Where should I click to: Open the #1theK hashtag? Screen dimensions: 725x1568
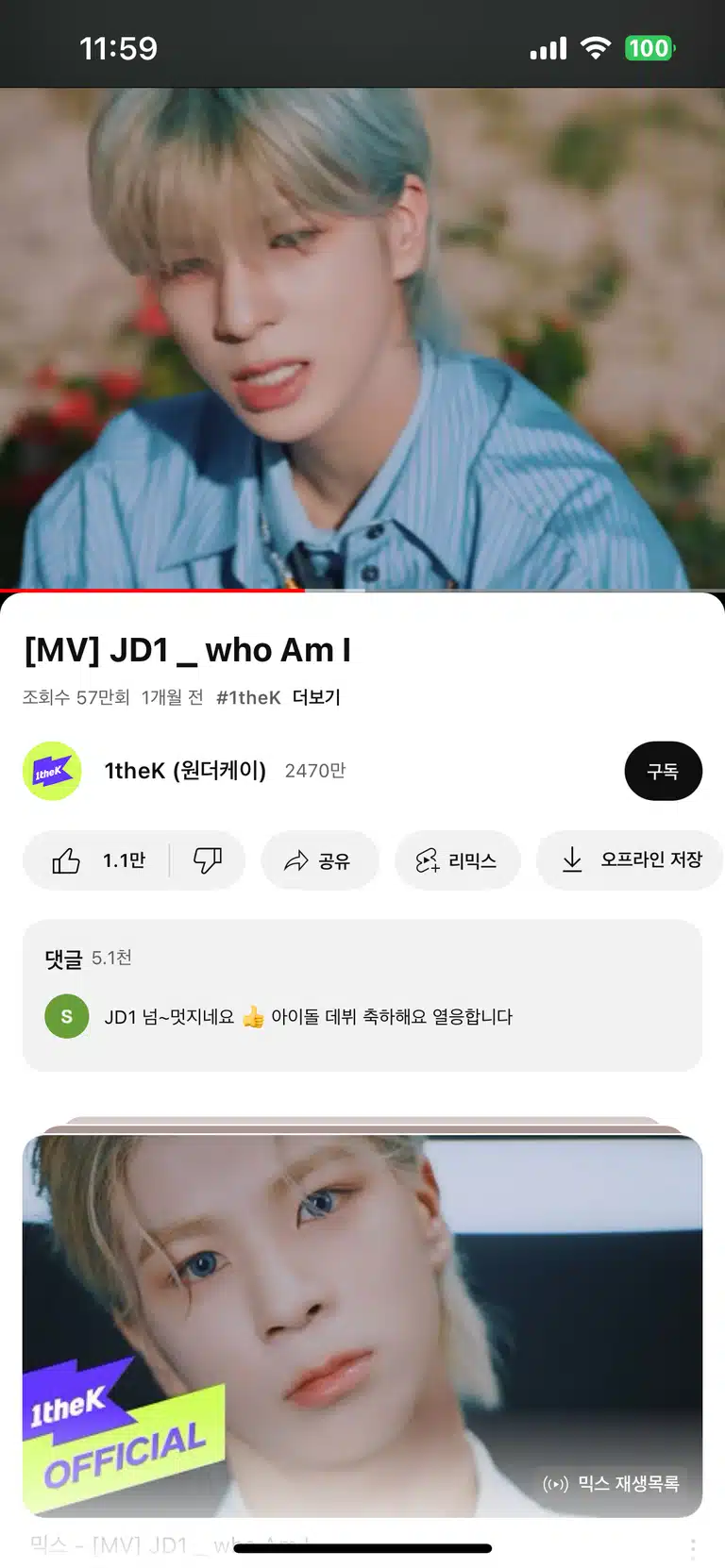248,697
